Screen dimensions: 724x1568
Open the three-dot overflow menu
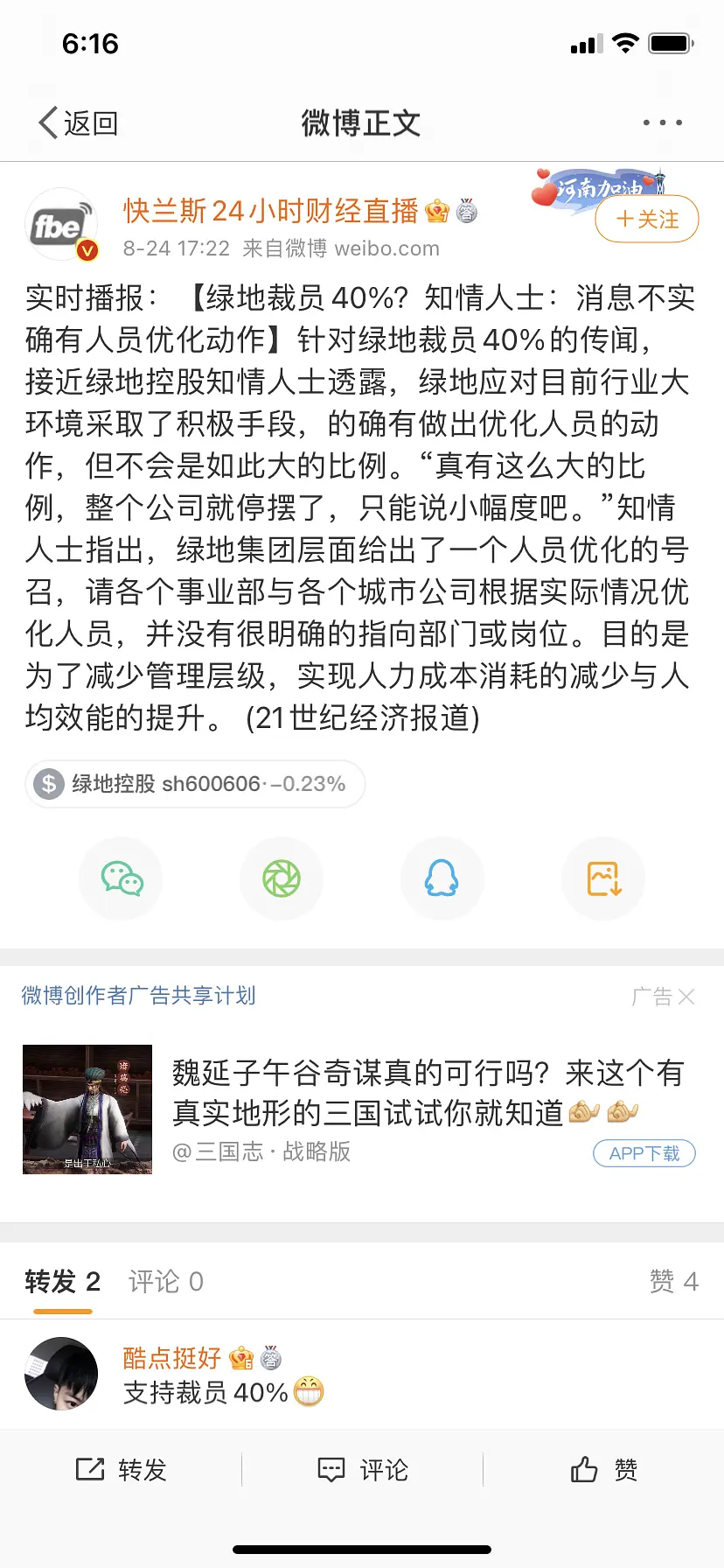coord(662,123)
